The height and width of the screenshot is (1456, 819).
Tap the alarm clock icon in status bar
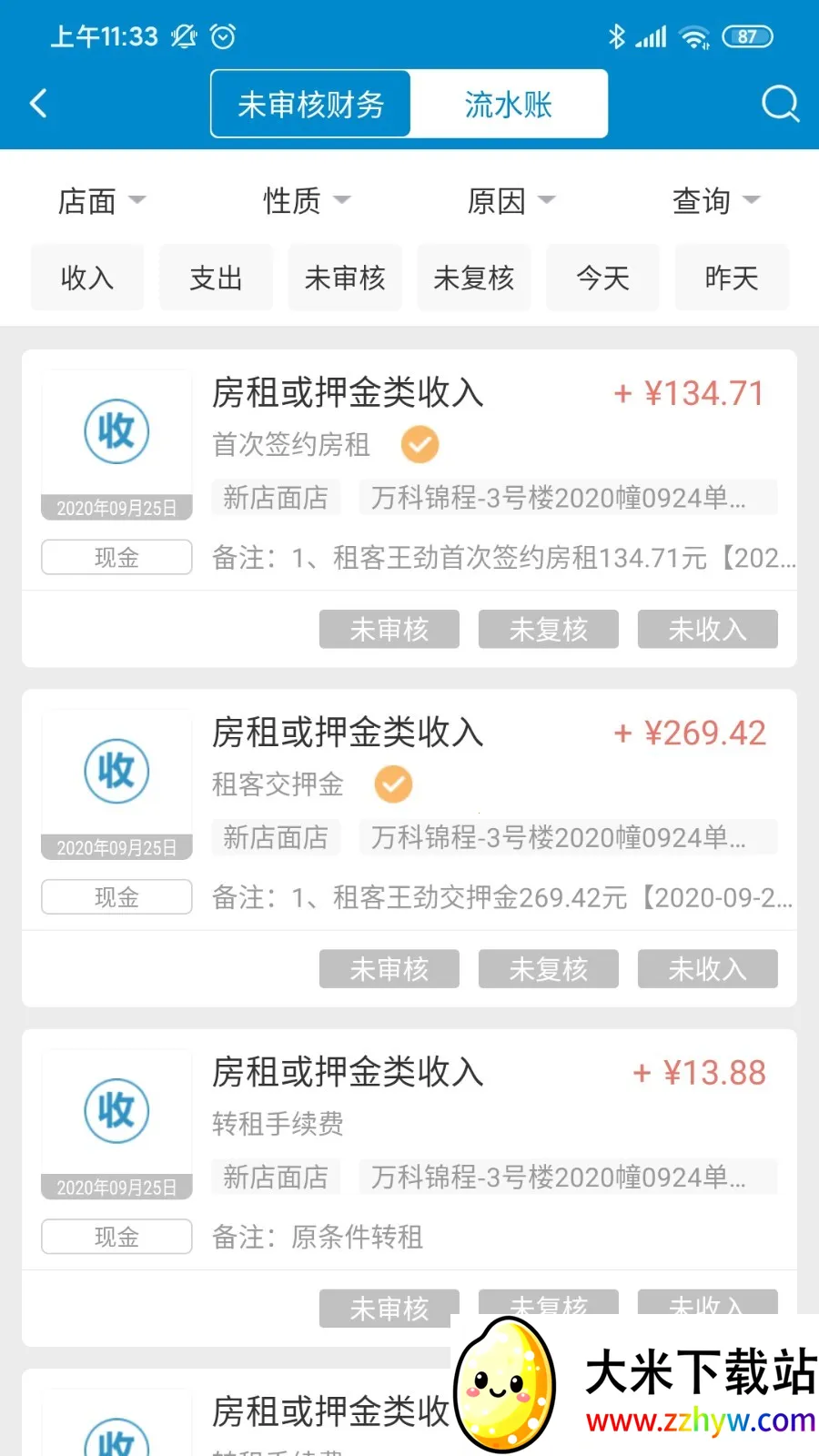221,36
